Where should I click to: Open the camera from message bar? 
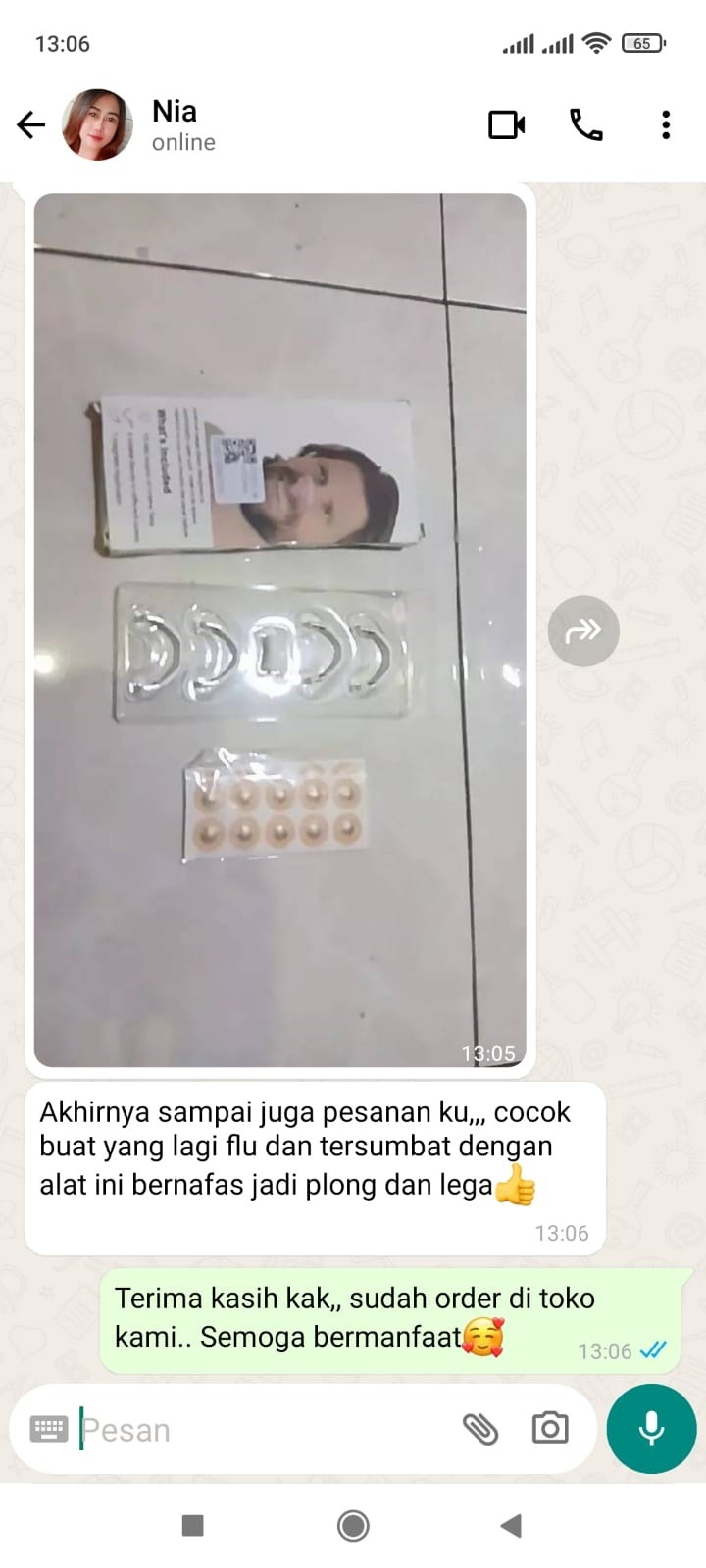tap(549, 1429)
